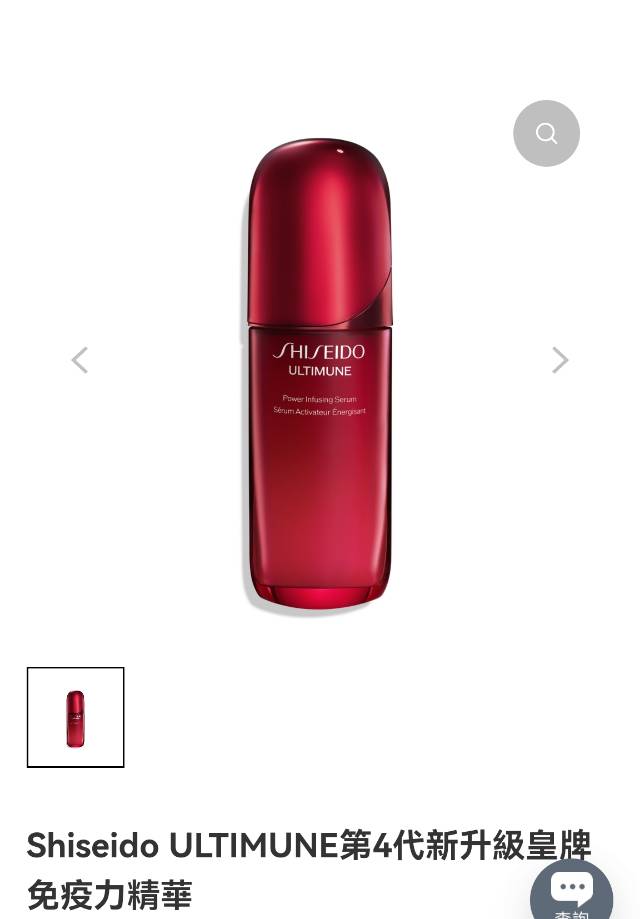Zoom the product image with the magnifier
This screenshot has height=919, width=640.
tap(546, 133)
